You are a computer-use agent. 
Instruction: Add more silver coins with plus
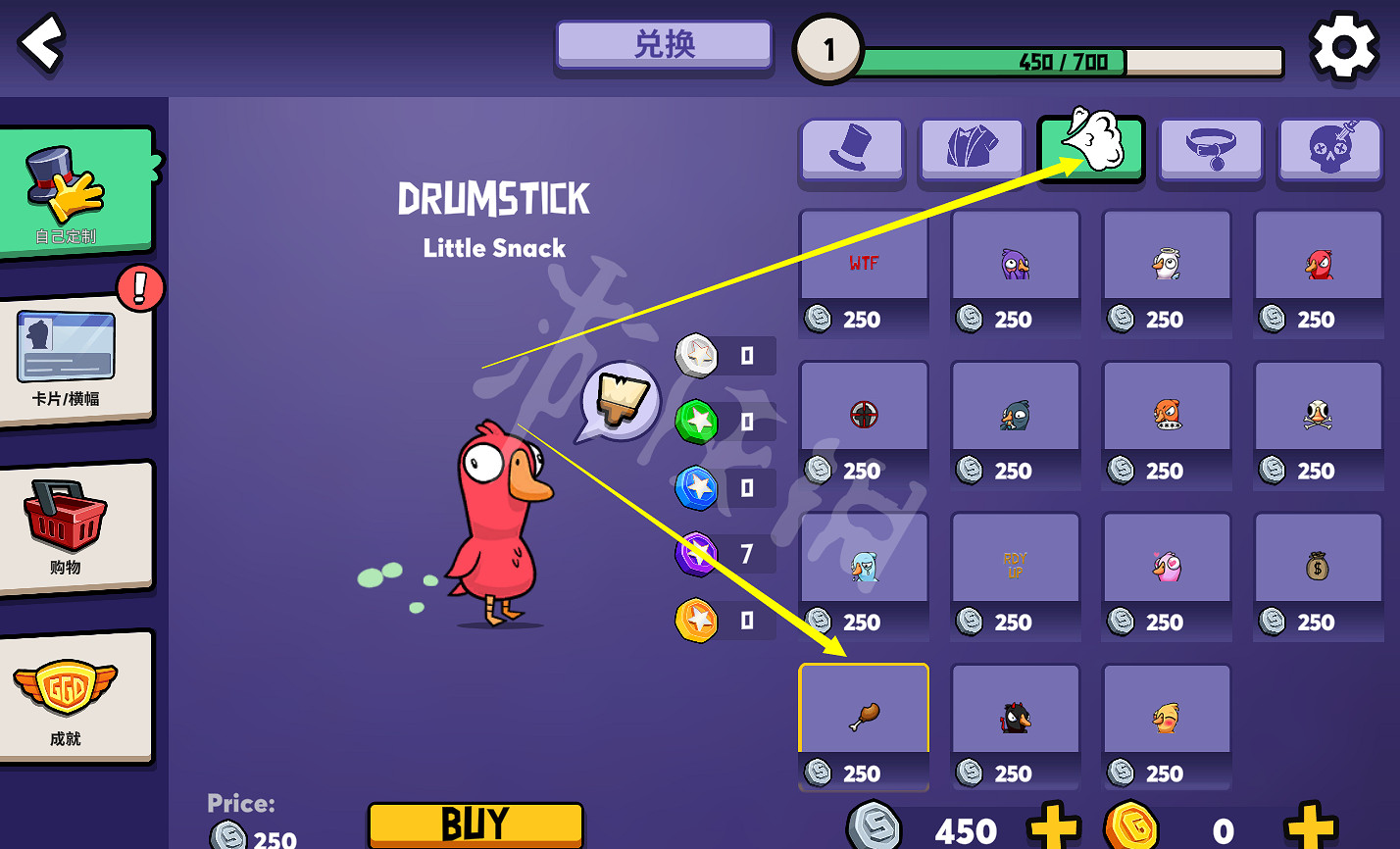pos(1054,828)
